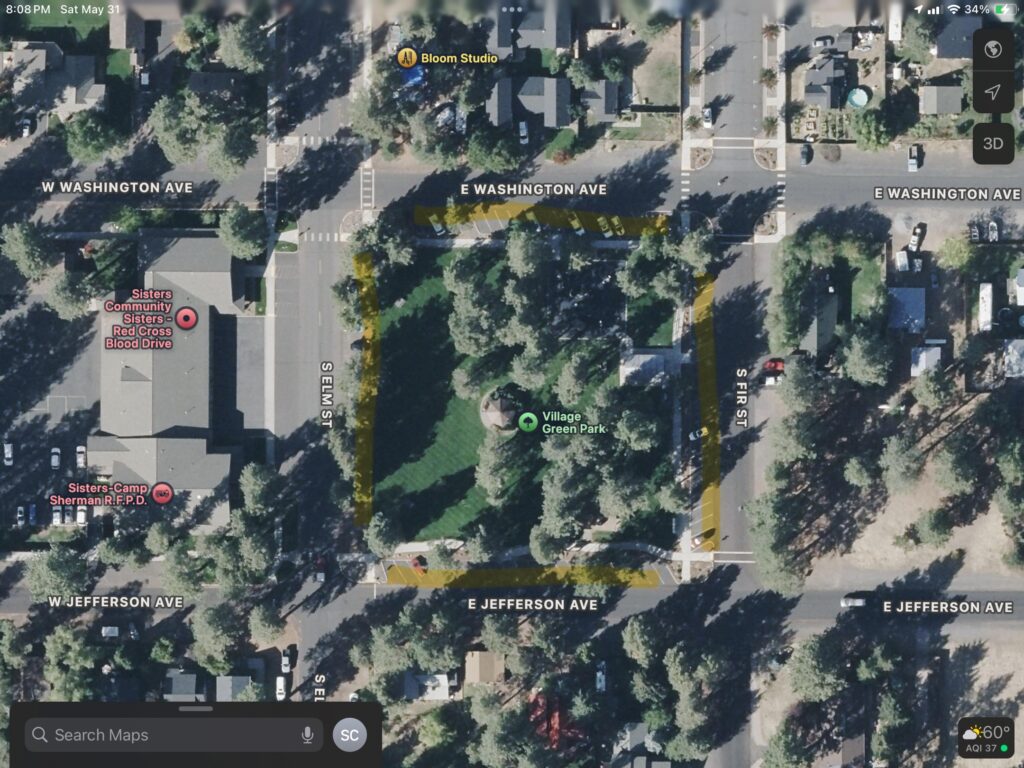This screenshot has height=768, width=1024.
Task: Open the weather and AQI widget
Action: [x=985, y=738]
